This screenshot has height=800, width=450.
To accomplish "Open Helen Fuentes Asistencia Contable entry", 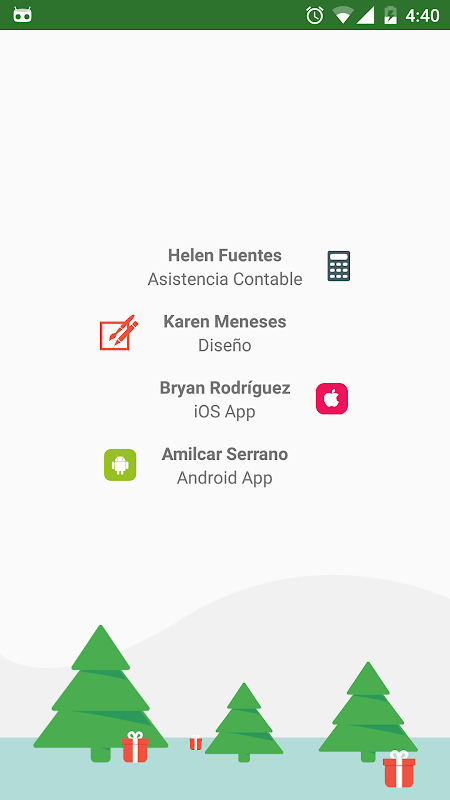I will coord(225,267).
